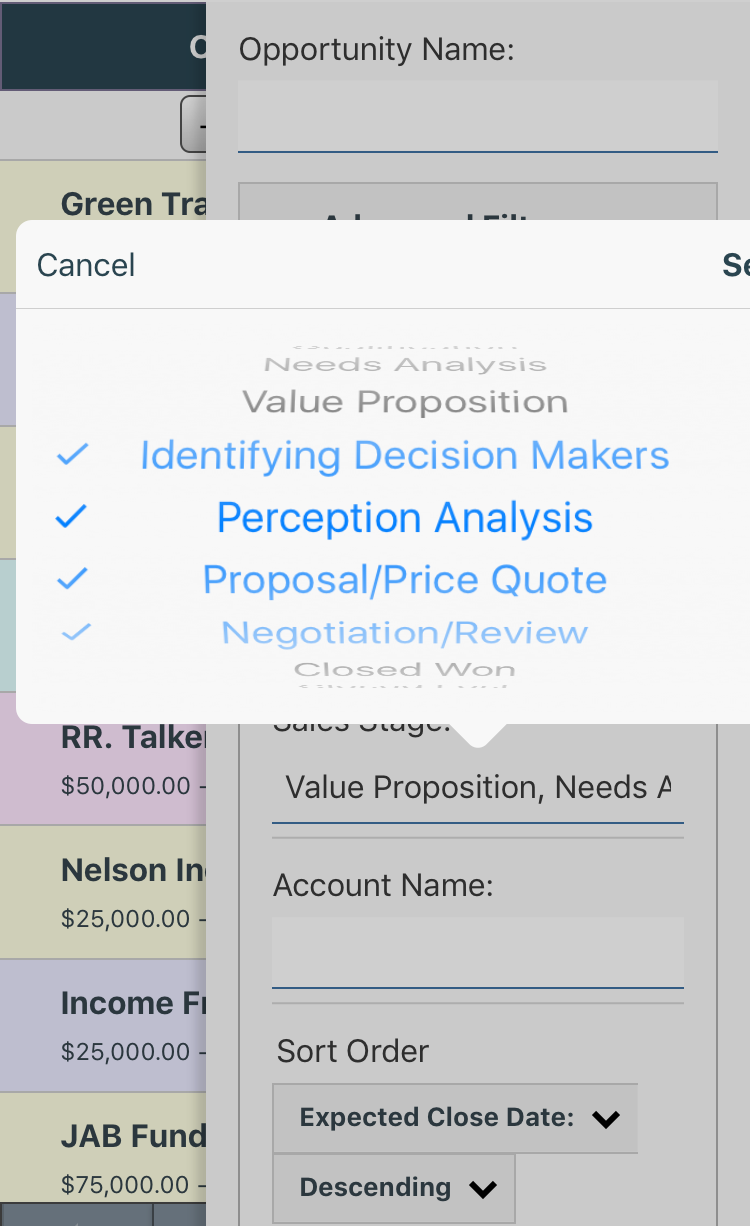Toggle Identifying Decision Makers option

pos(404,455)
